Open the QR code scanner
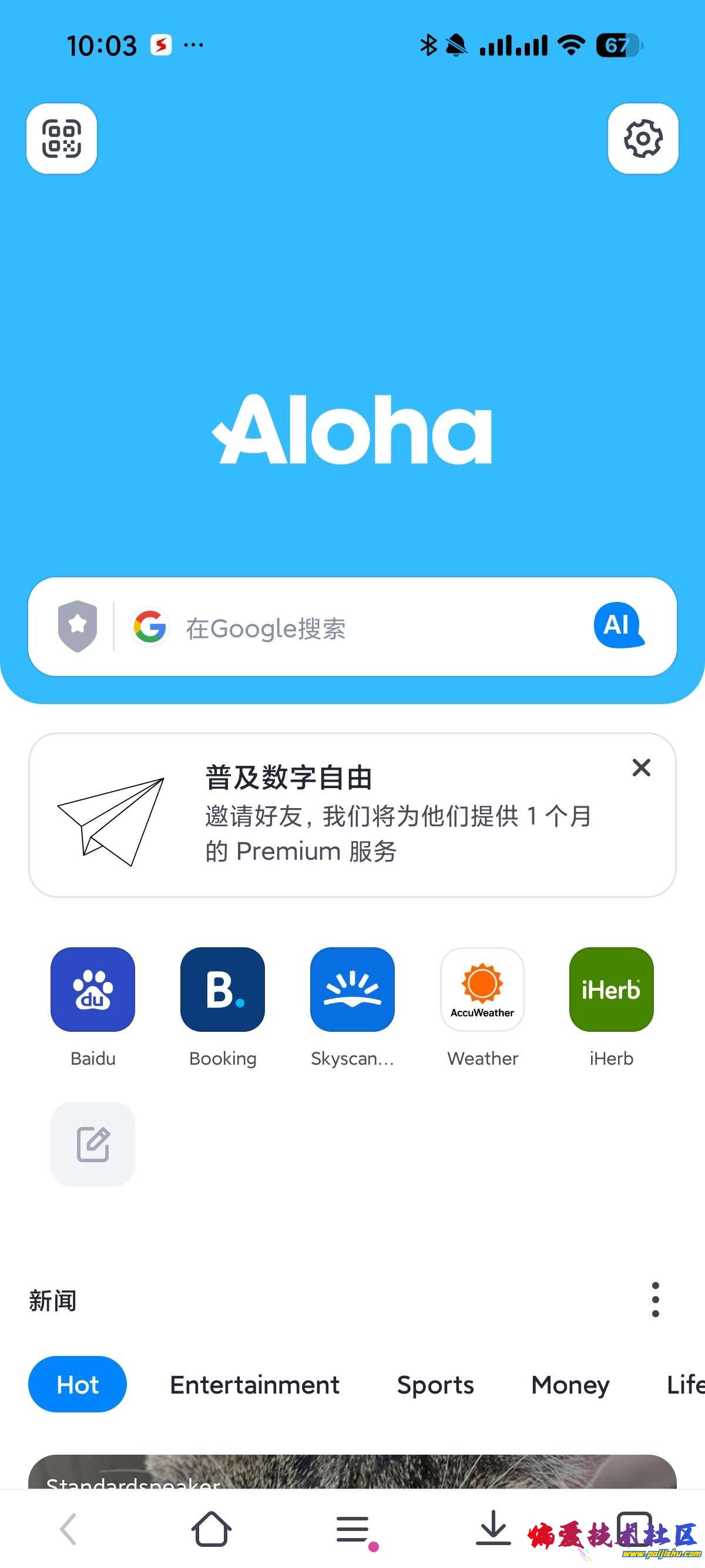This screenshot has height=1568, width=705. (62, 138)
